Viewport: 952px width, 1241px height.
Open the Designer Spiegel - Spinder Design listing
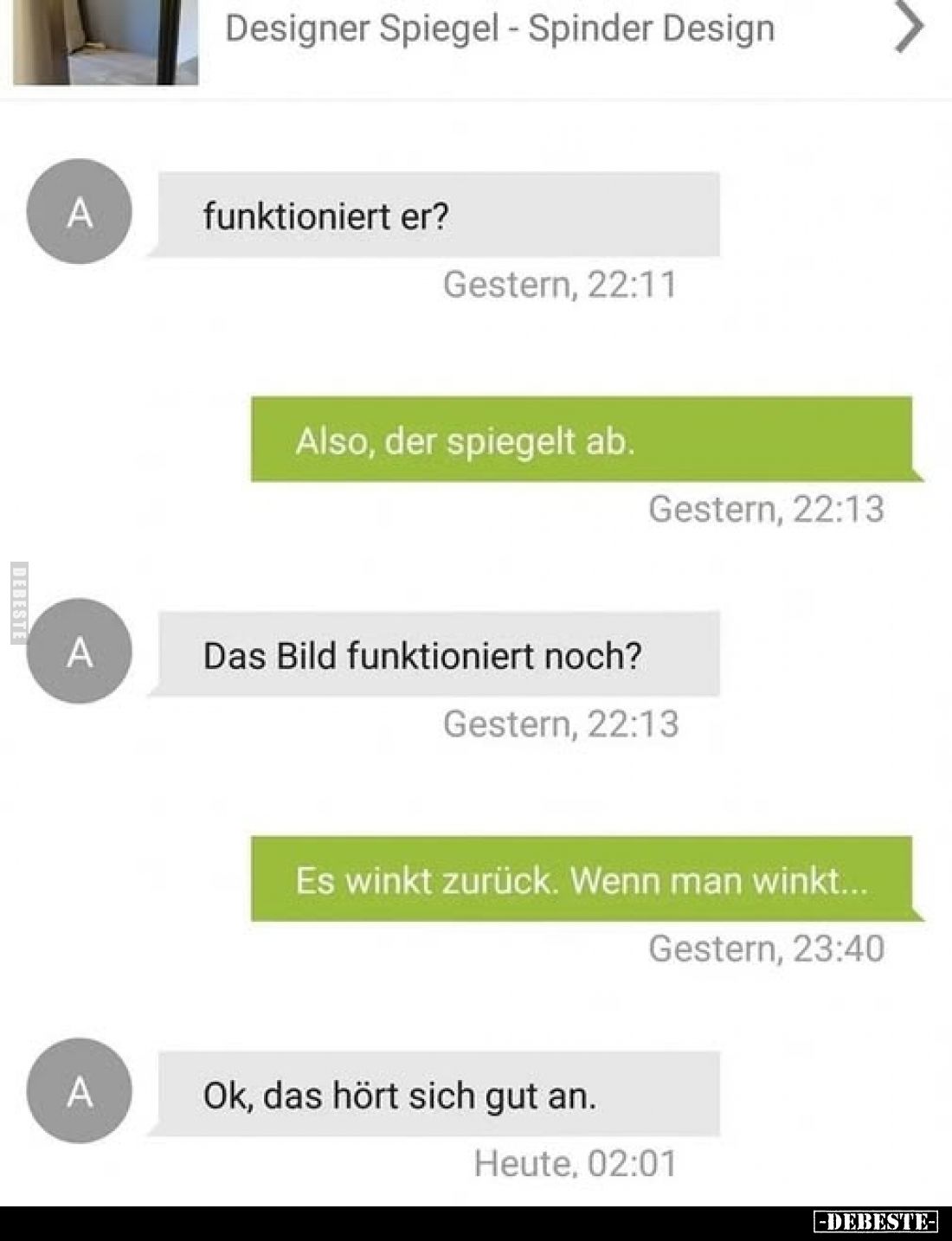click(x=499, y=29)
